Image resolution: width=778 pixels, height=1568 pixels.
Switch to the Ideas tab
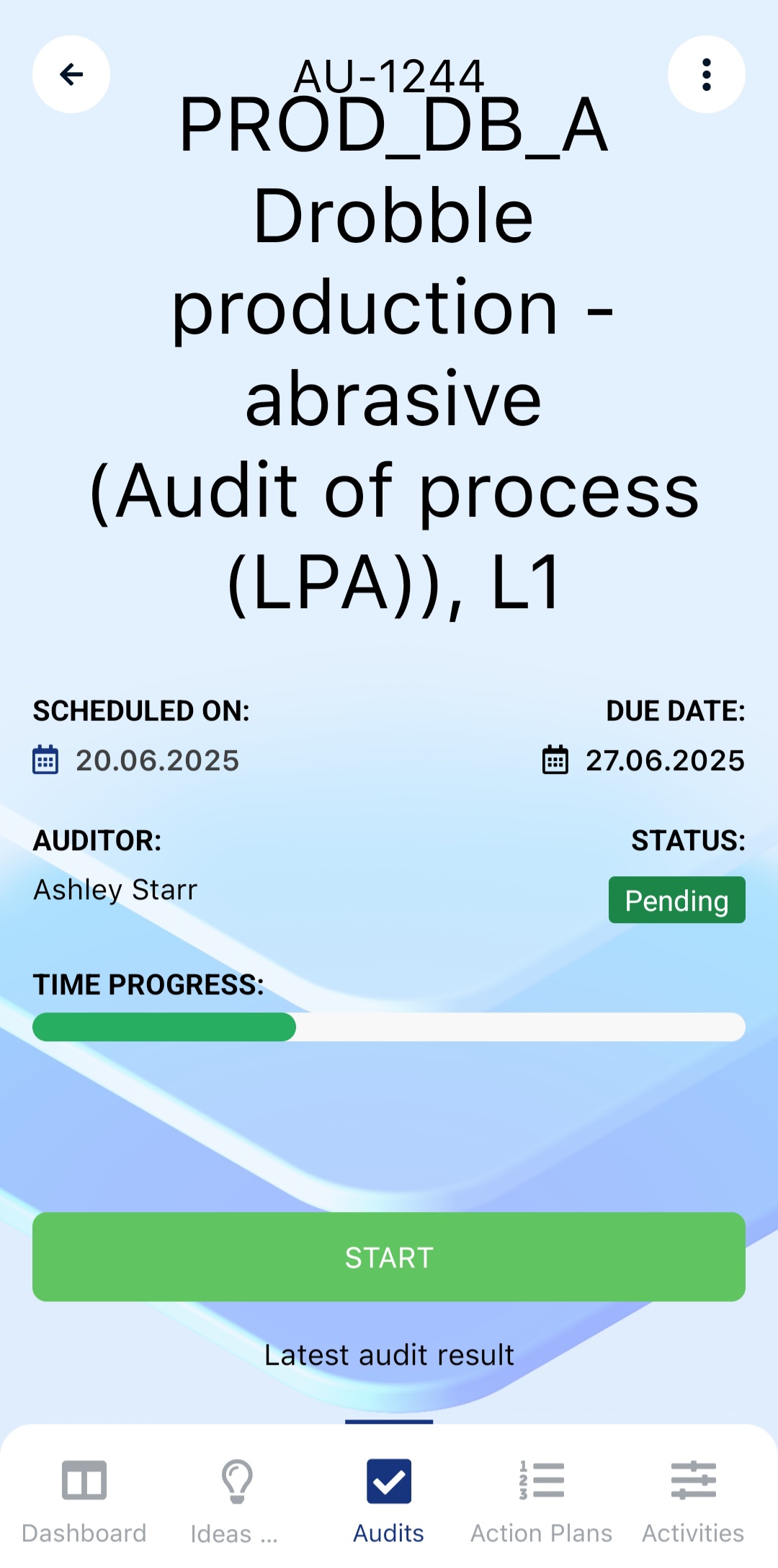[x=236, y=1500]
